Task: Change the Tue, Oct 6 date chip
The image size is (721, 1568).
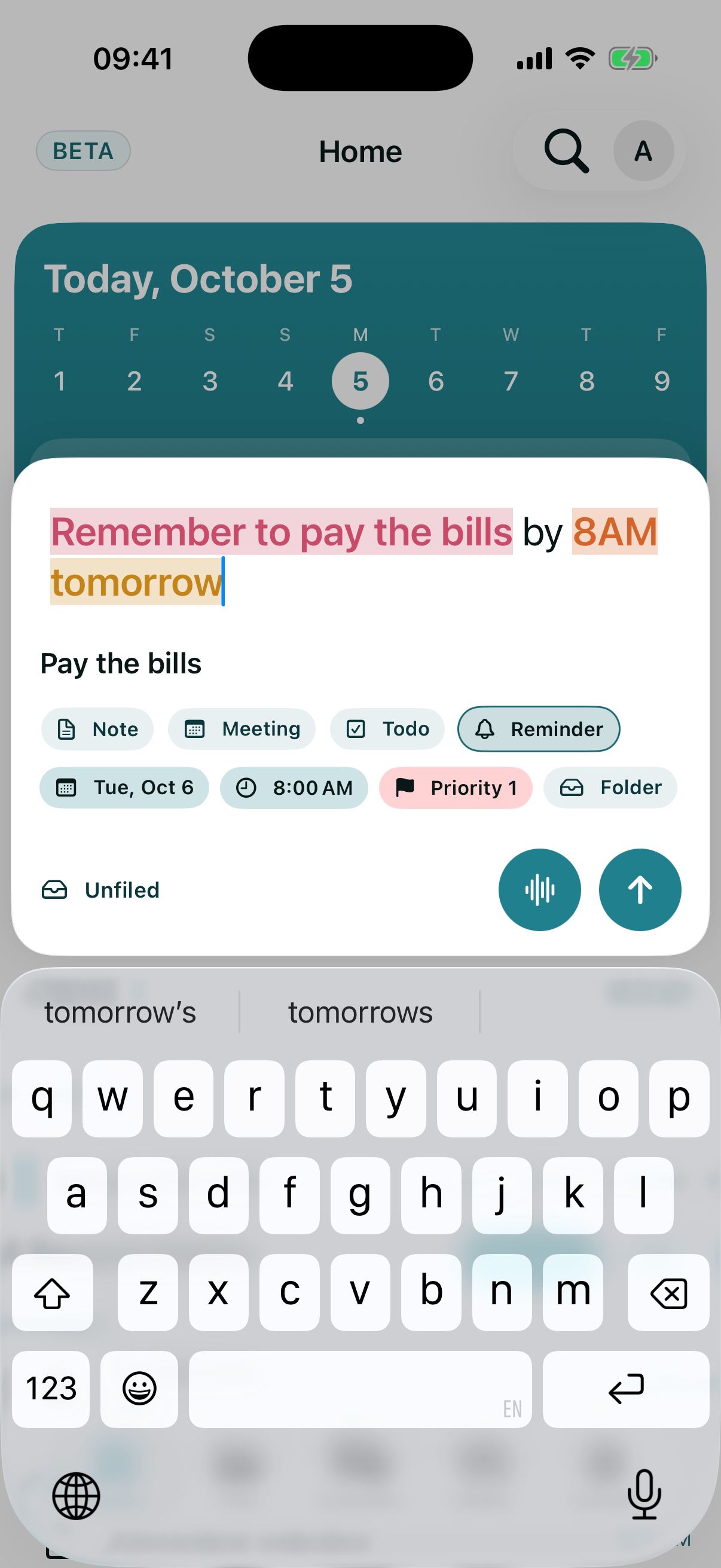Action: click(x=124, y=787)
